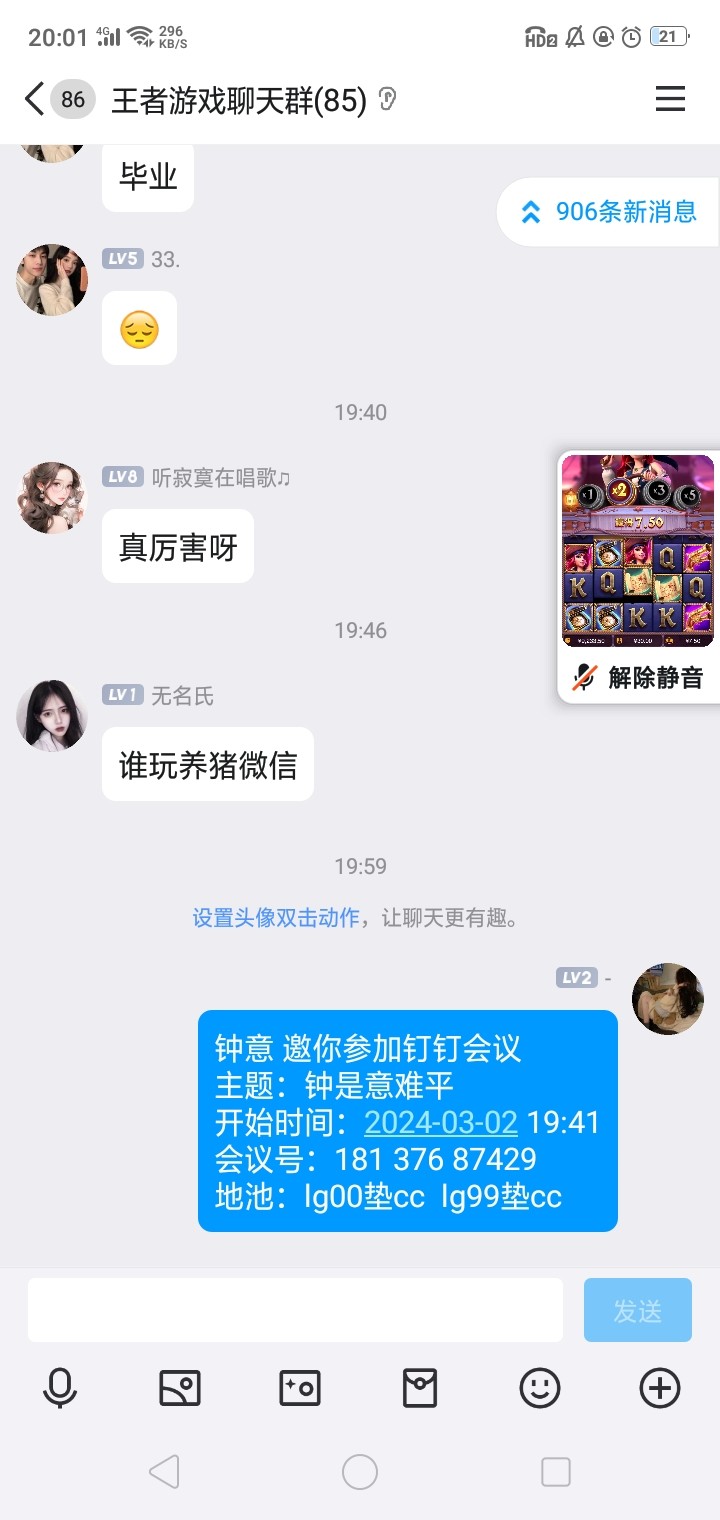Send the message with 发送

(x=637, y=1310)
